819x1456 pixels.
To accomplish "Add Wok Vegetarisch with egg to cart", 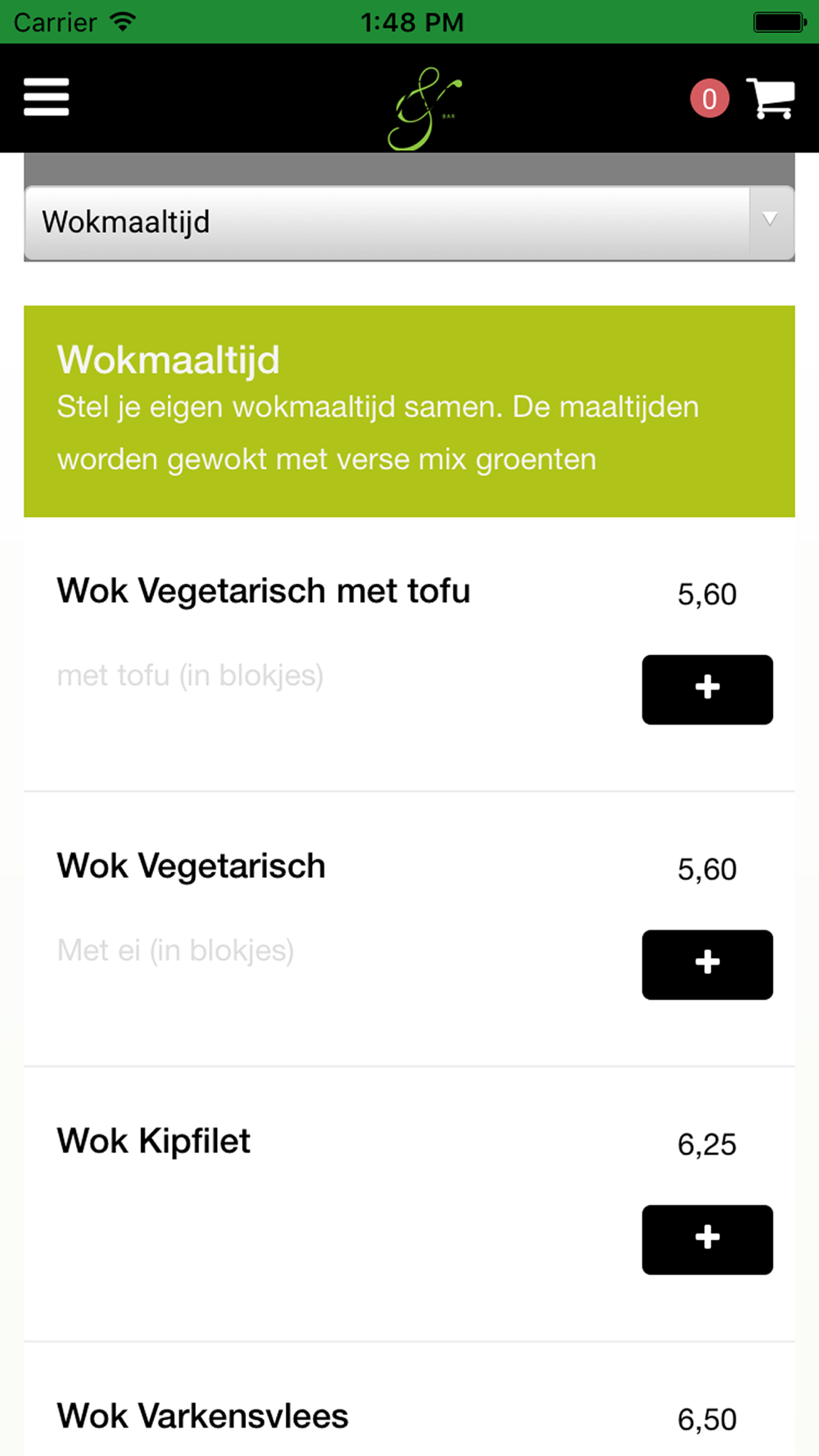I will [x=708, y=965].
